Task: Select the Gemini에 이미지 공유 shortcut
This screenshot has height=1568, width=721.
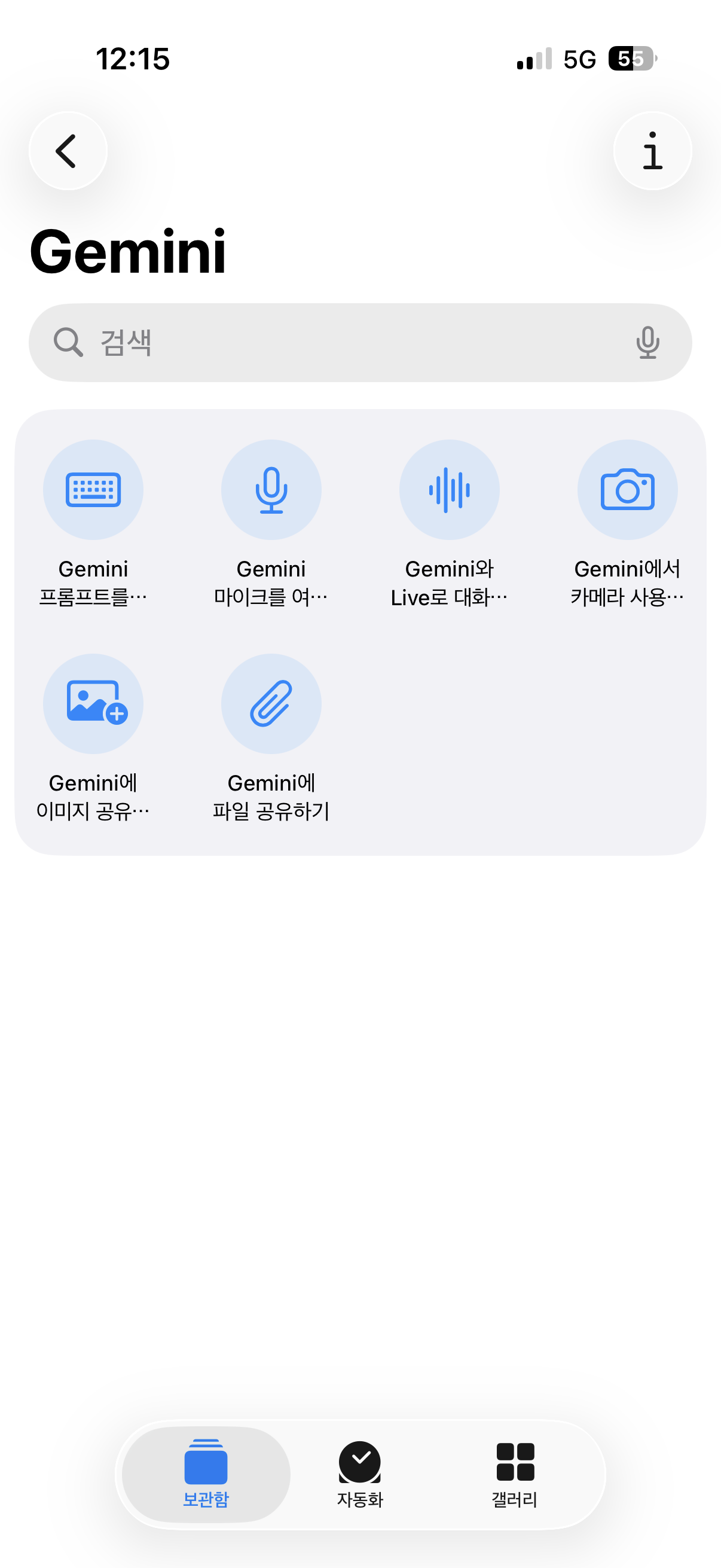Action: pyautogui.click(x=93, y=704)
